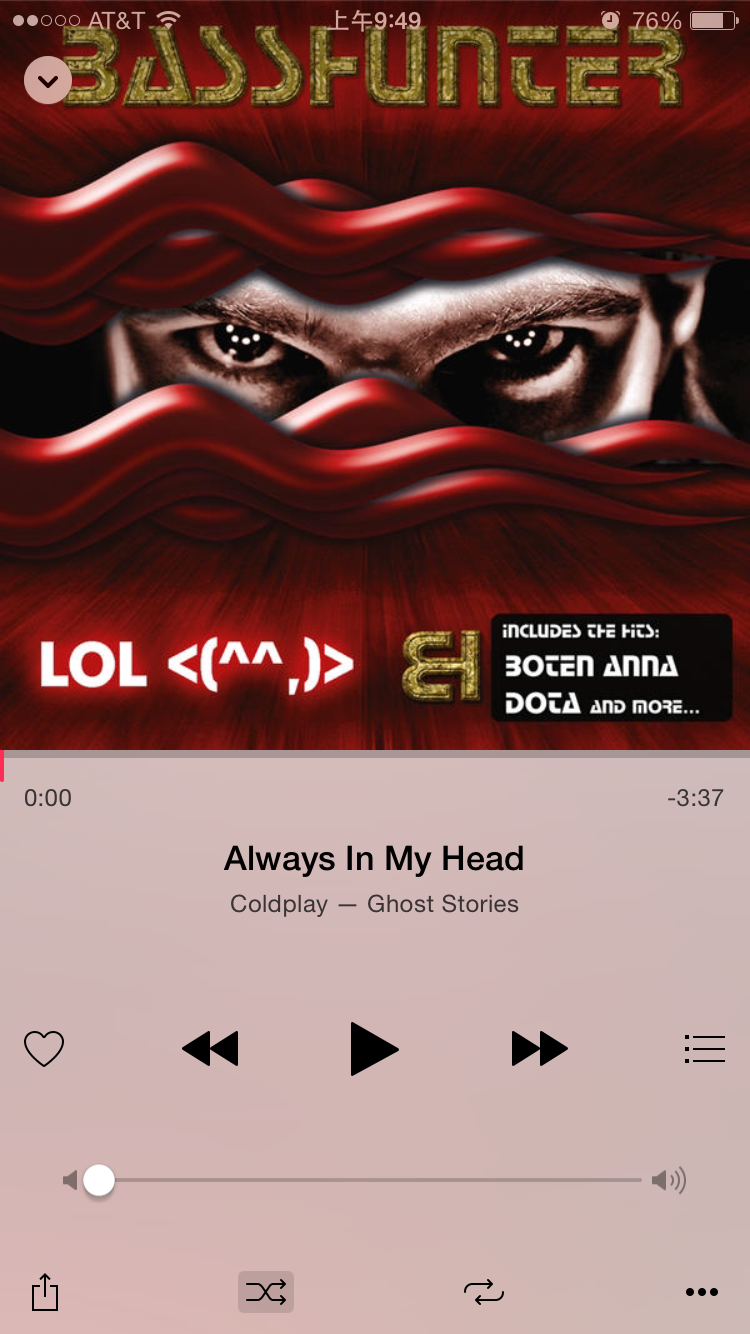
Task: Tap the volume slider knob
Action: point(99,1181)
